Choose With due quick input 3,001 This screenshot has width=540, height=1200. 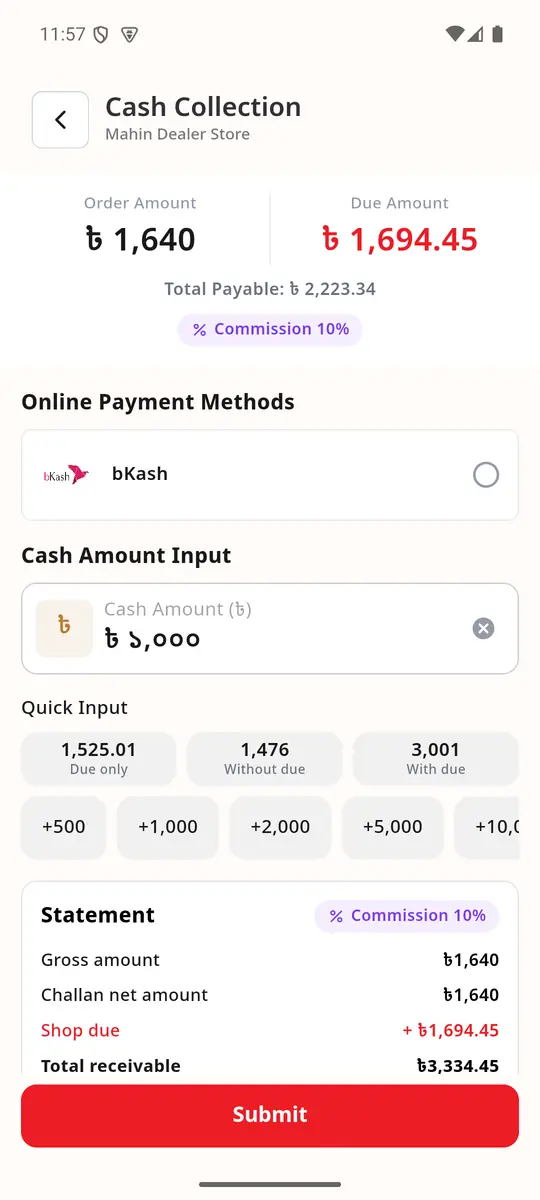[436, 758]
